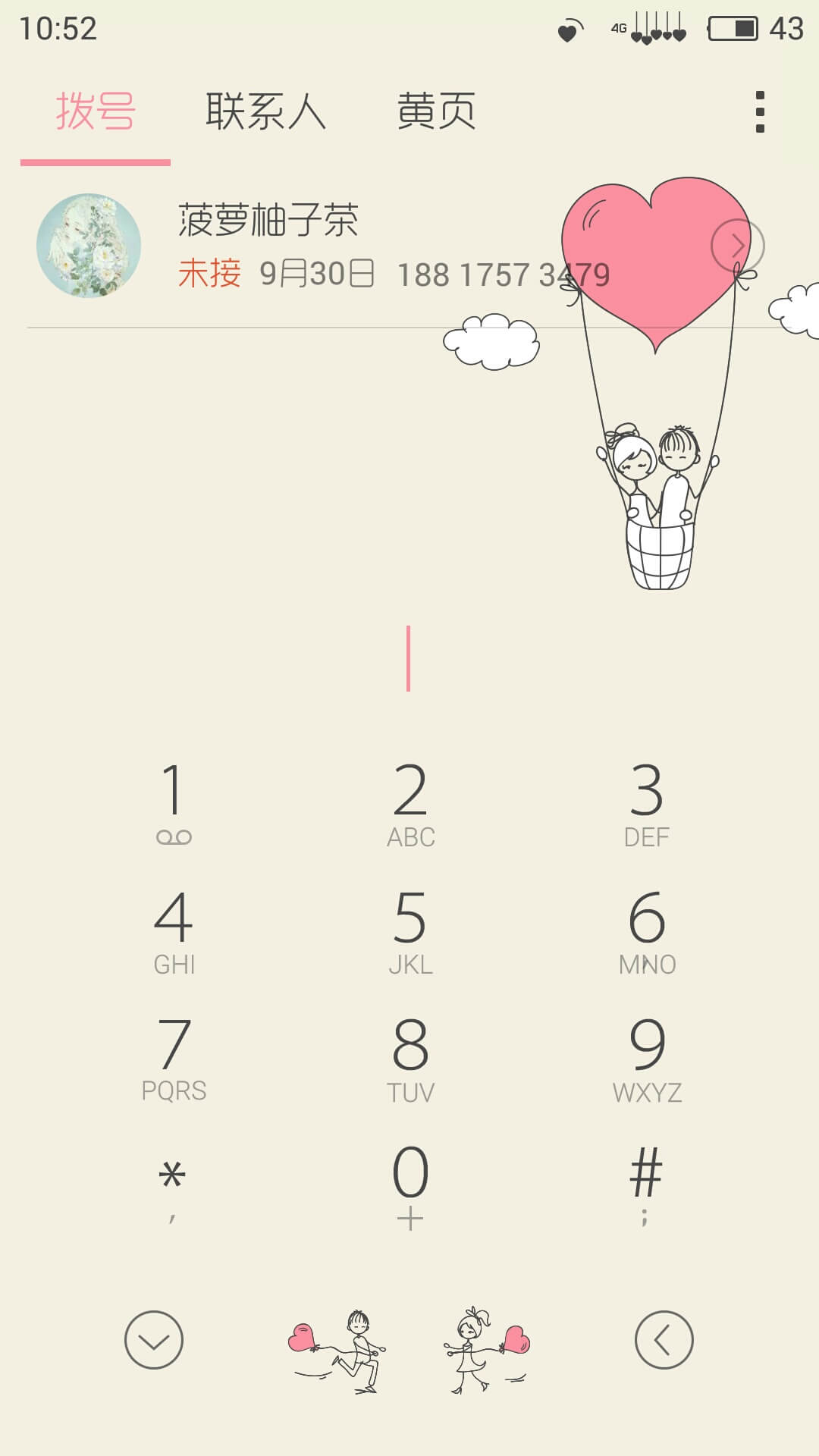Open call details for 菠萝柚子荣

click(x=737, y=246)
